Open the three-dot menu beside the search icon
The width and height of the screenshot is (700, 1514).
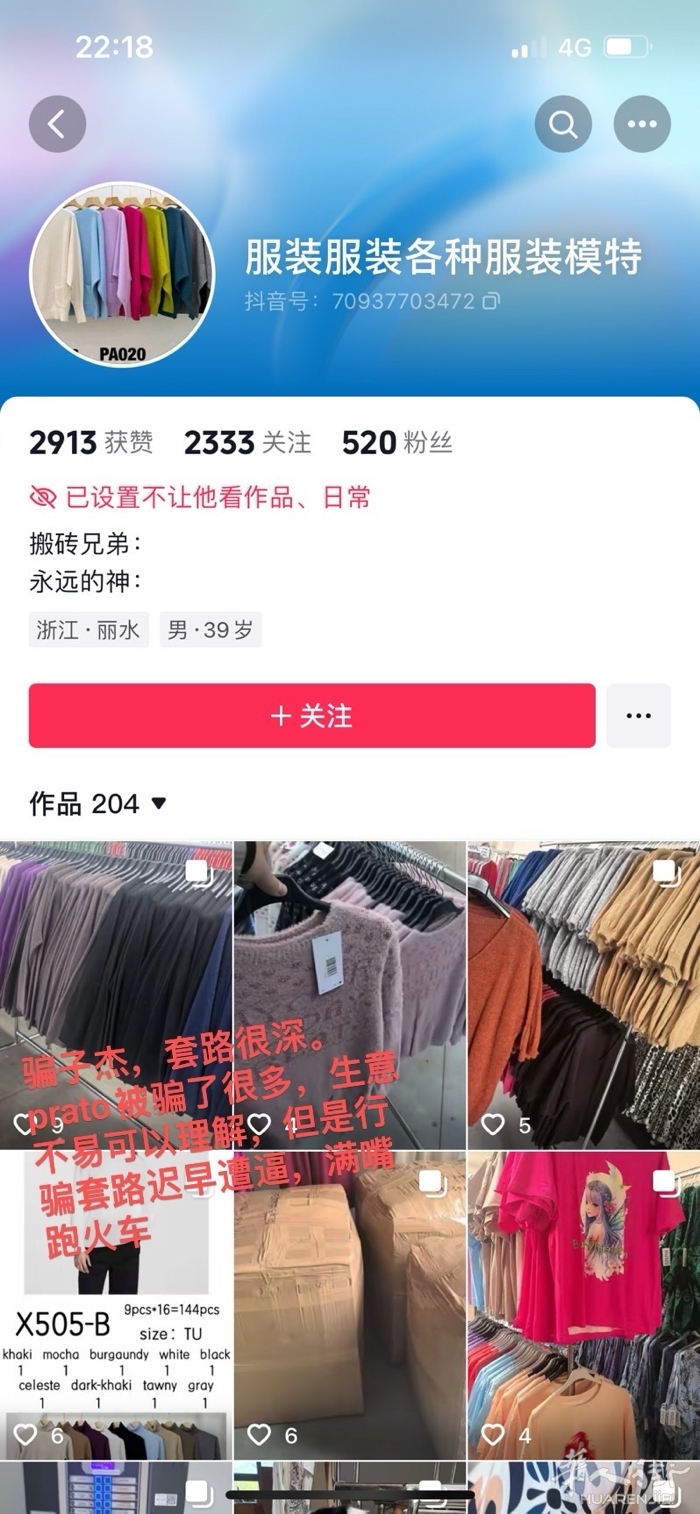coord(641,124)
